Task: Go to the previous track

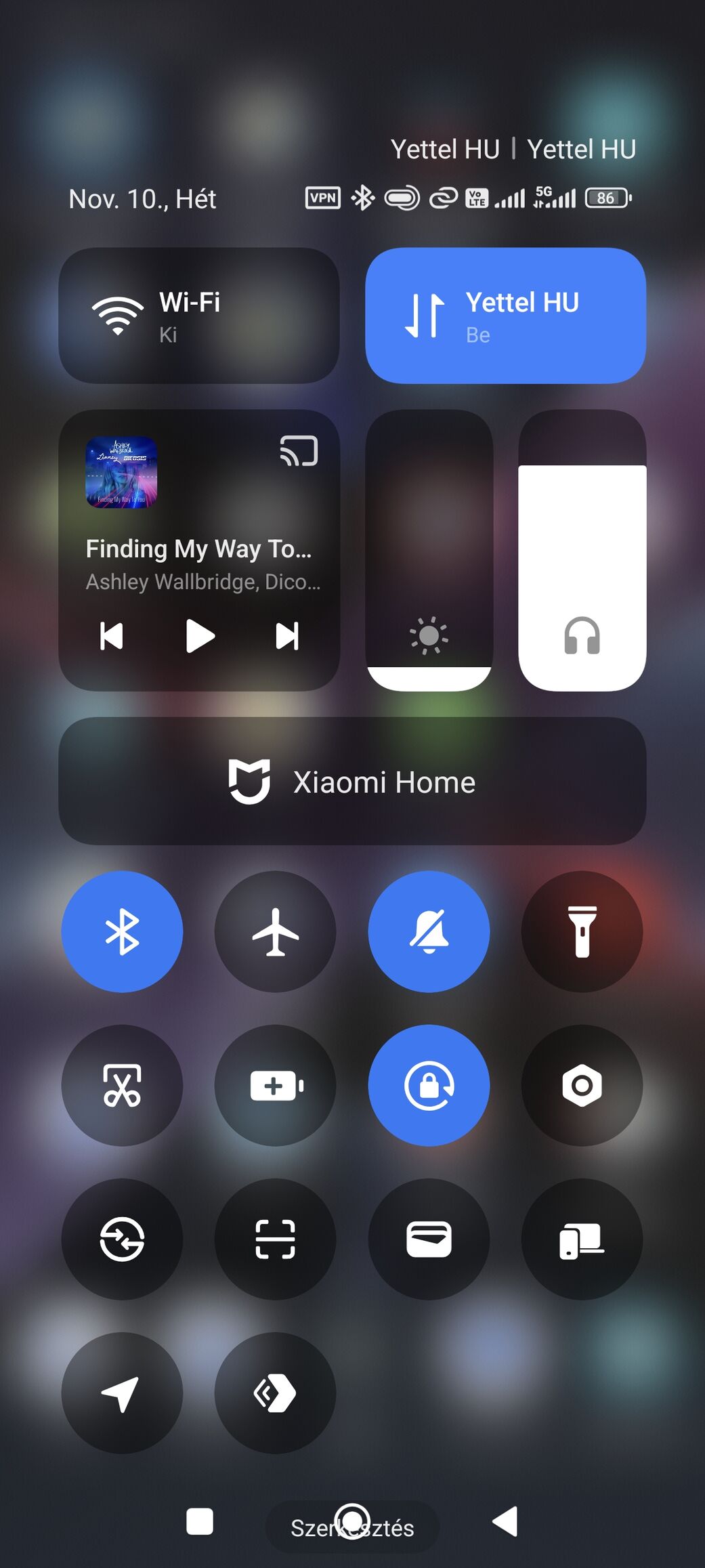Action: pyautogui.click(x=112, y=636)
